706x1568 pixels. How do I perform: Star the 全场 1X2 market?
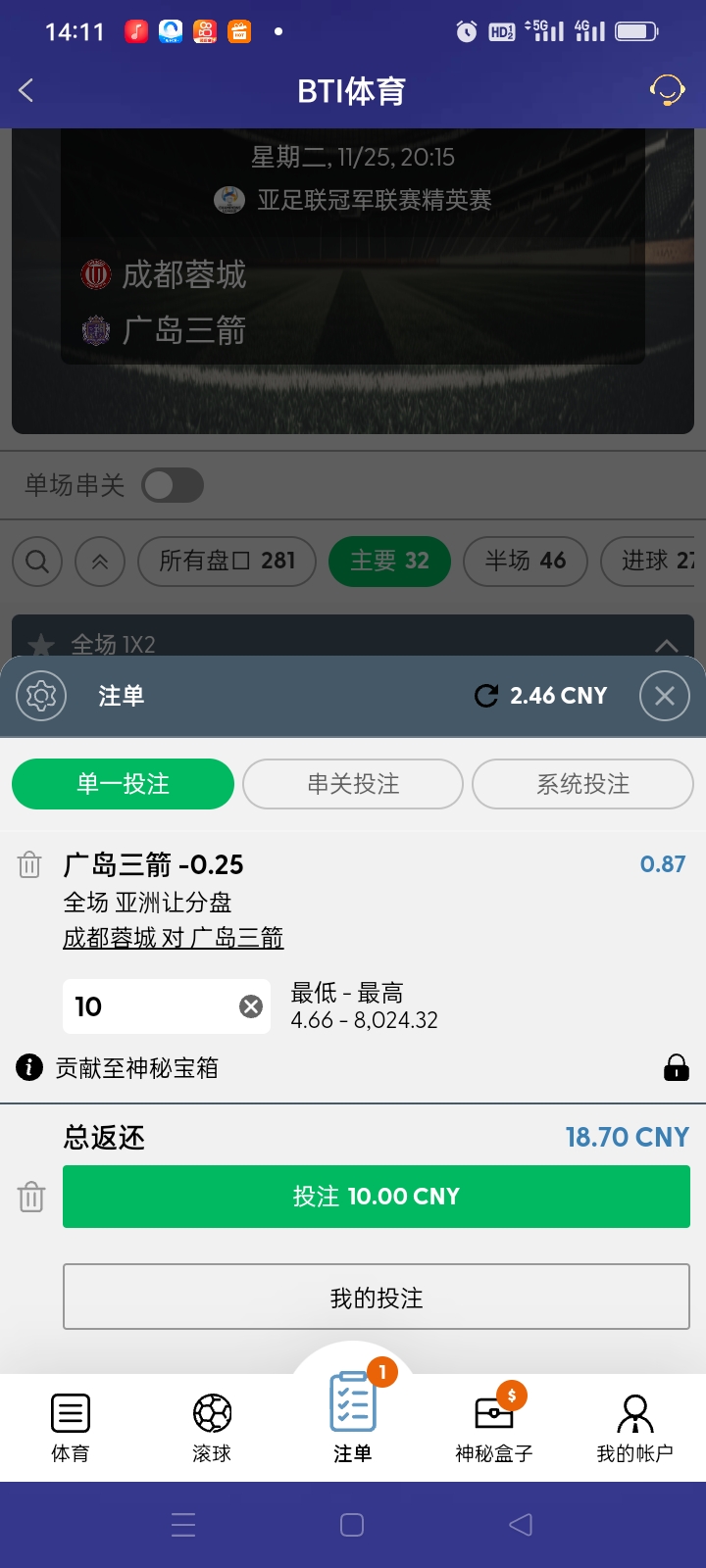40,645
